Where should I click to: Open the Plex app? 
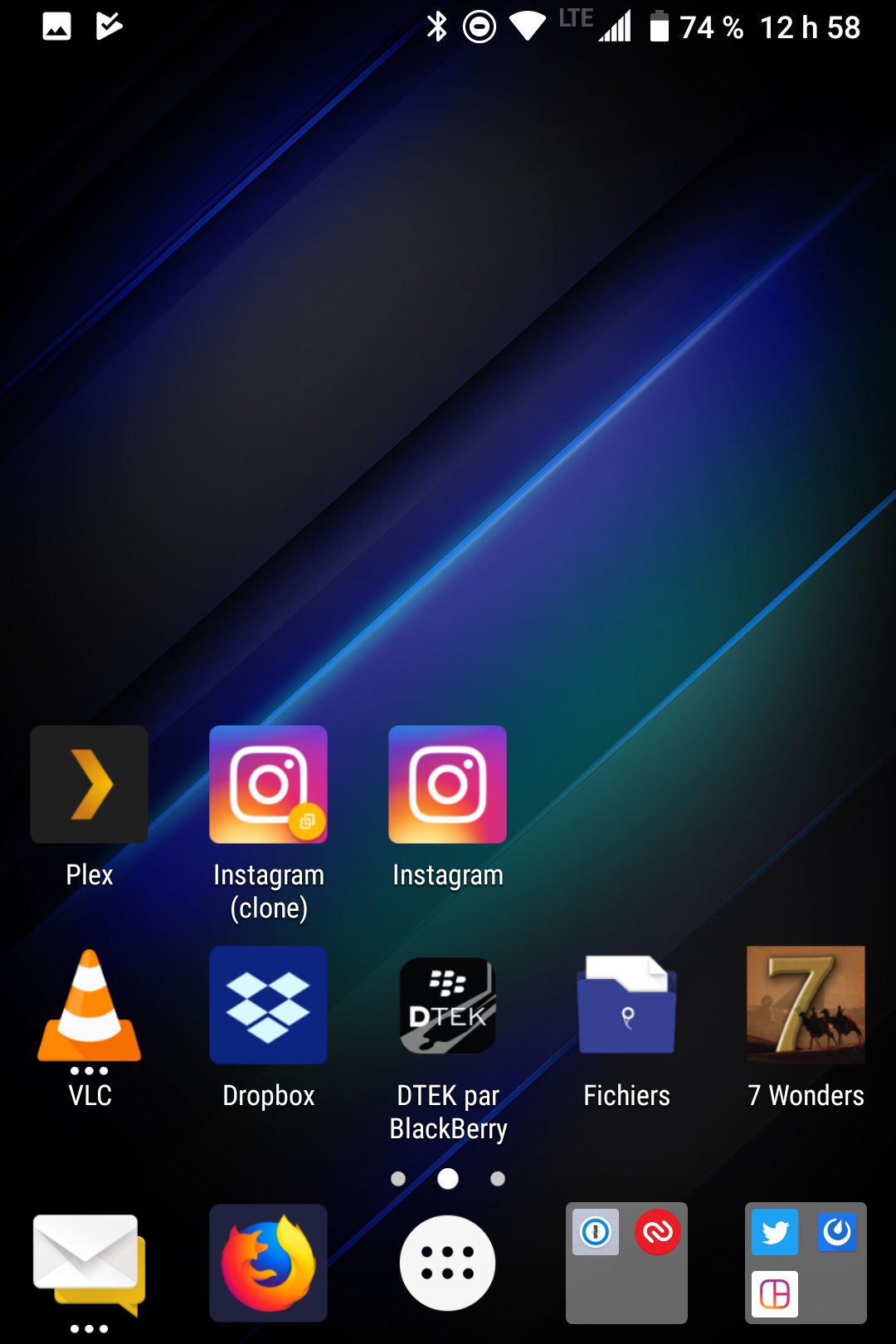[x=90, y=785]
